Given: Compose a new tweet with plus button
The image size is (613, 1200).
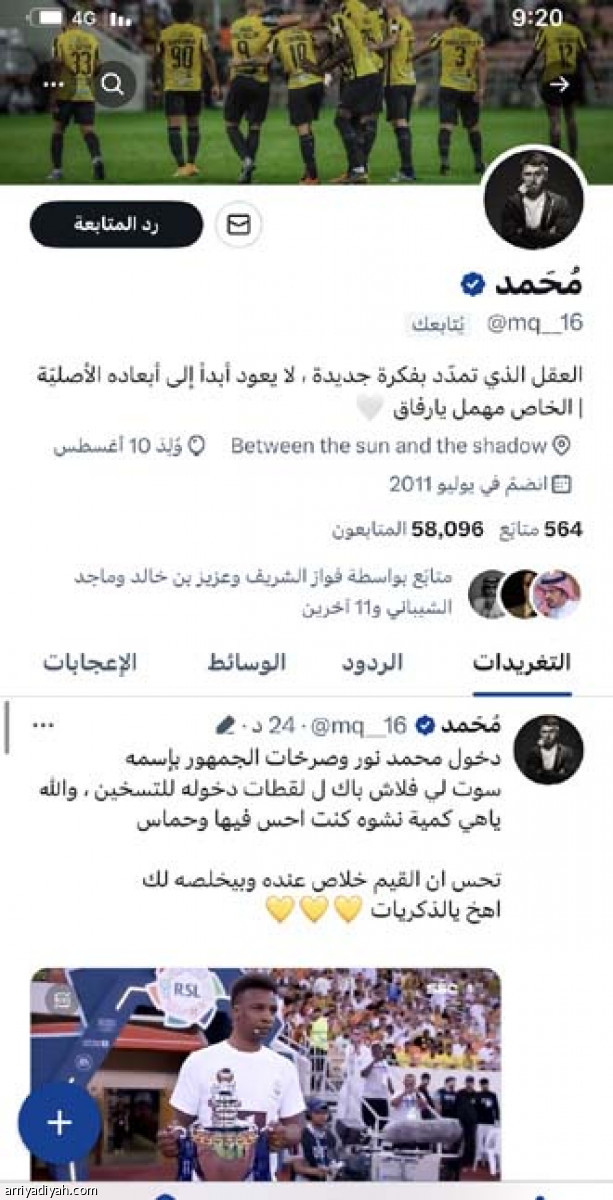Looking at the screenshot, I should tap(59, 1122).
